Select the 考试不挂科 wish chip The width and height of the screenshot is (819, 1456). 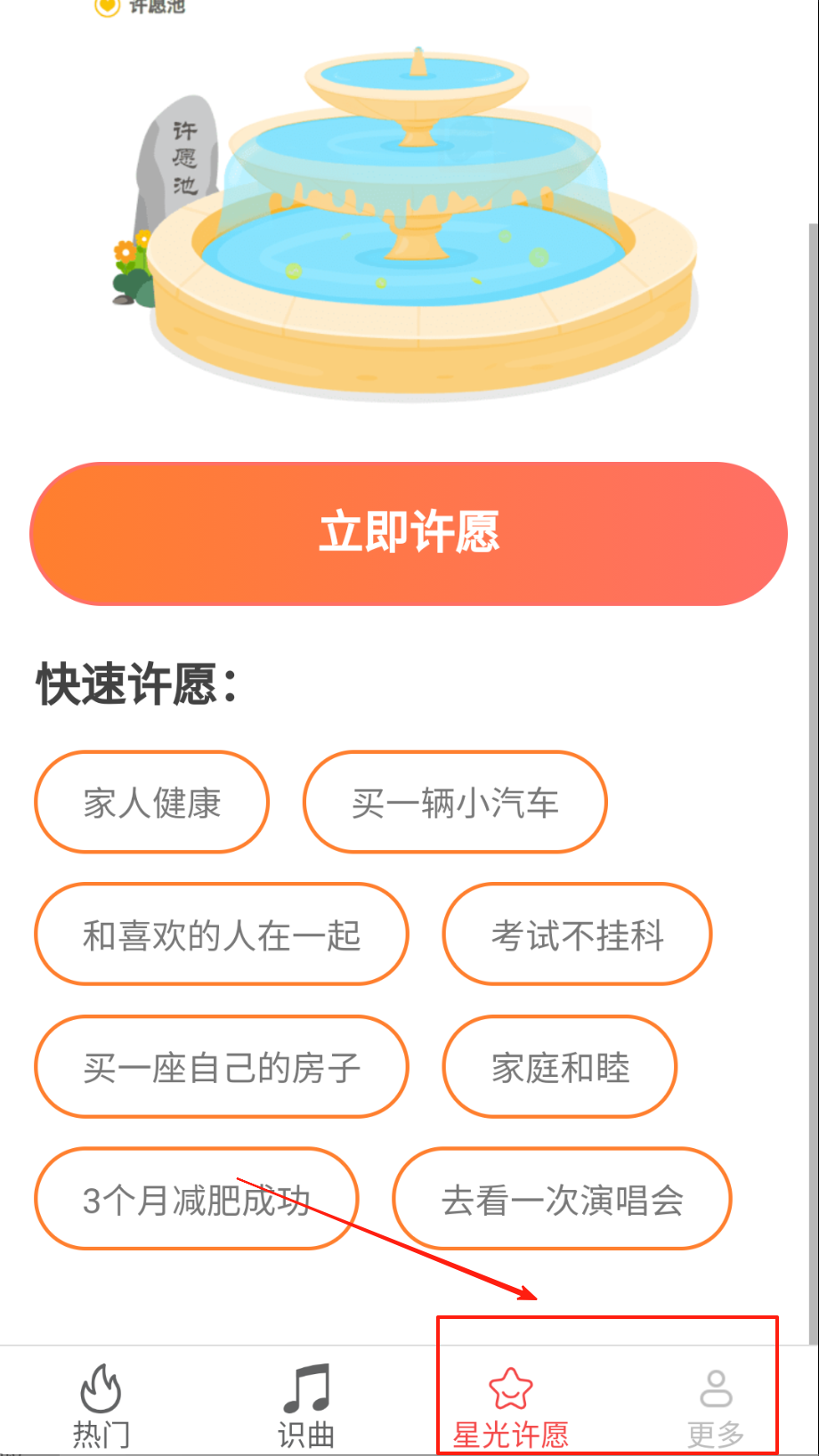[x=577, y=934]
